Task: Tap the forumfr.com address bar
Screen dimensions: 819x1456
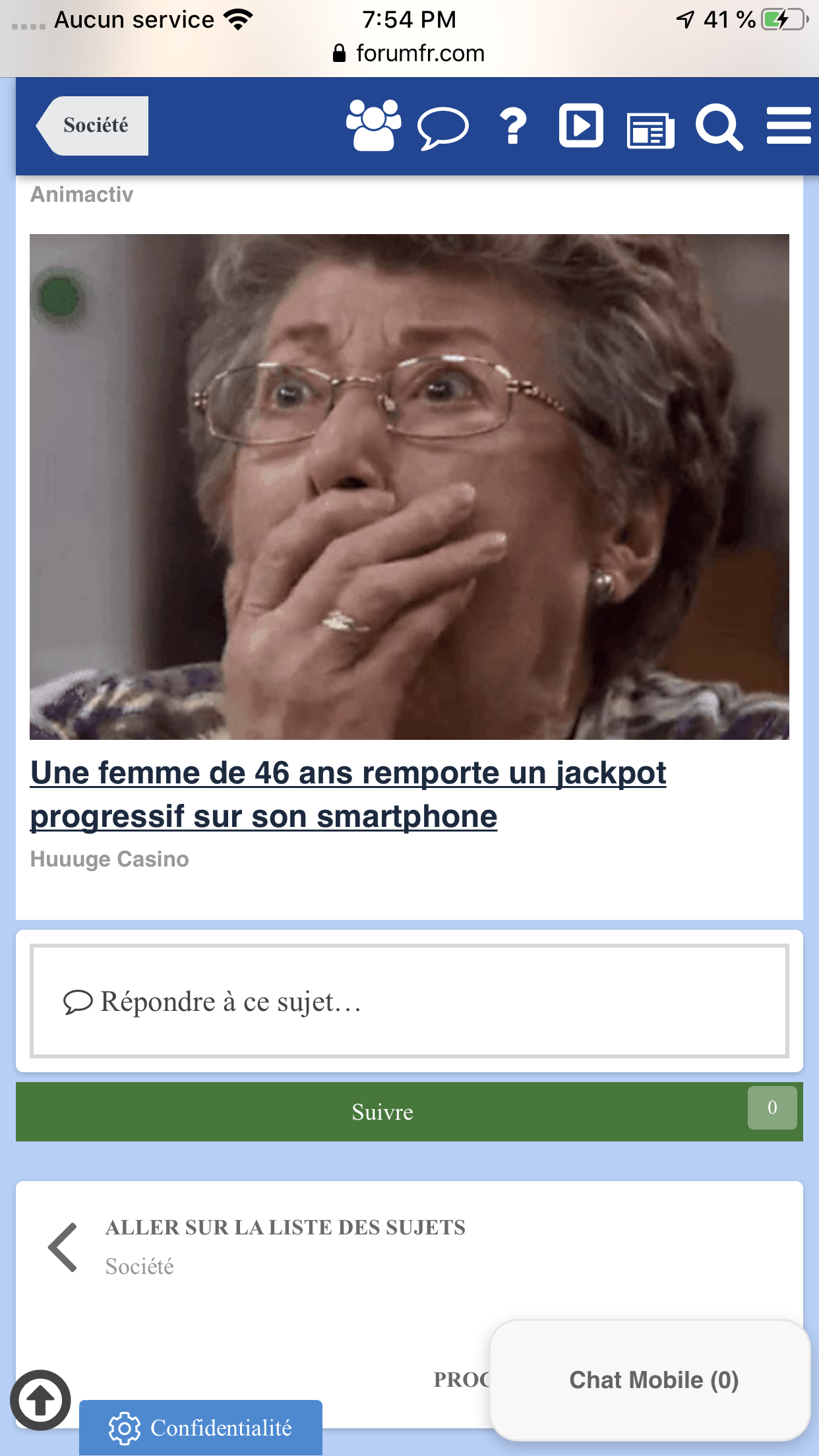Action: pyautogui.click(x=409, y=53)
